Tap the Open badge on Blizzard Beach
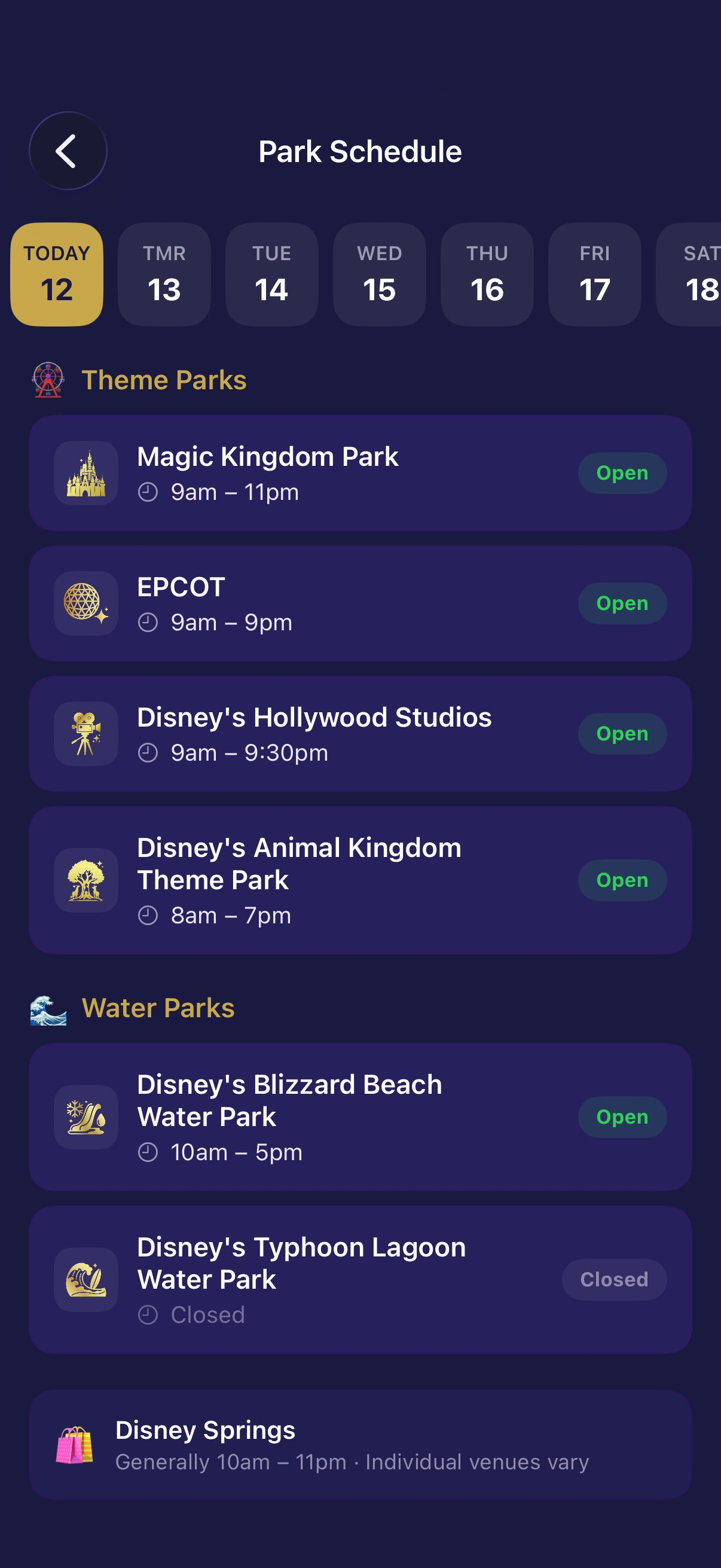 (x=622, y=1117)
